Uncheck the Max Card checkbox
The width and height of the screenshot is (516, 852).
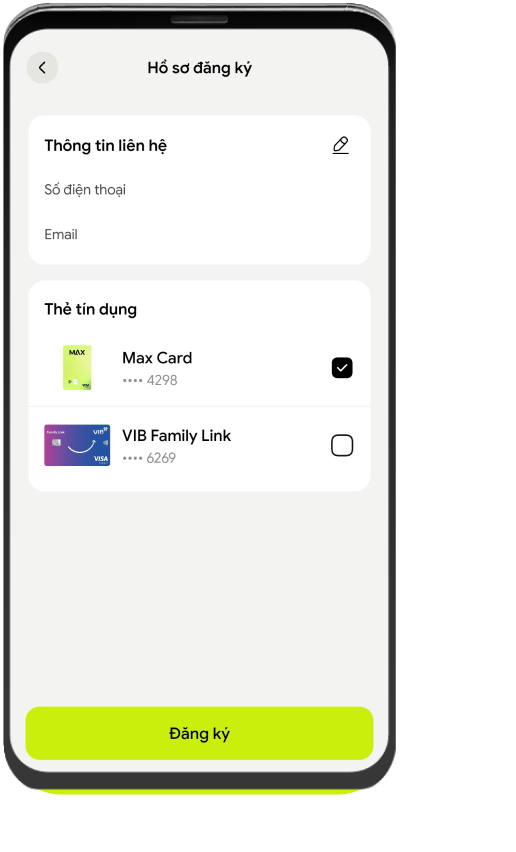click(x=342, y=368)
